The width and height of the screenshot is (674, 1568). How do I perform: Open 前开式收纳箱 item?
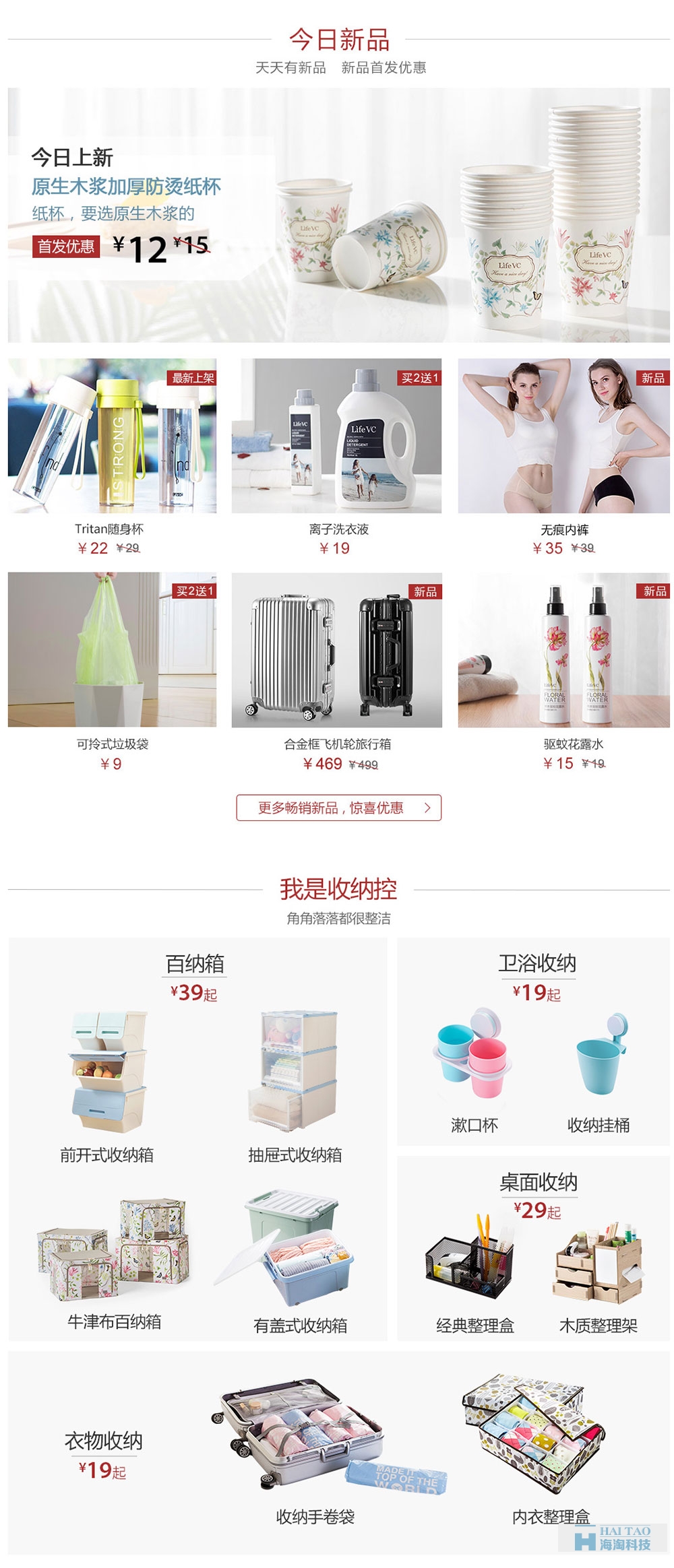108,1071
